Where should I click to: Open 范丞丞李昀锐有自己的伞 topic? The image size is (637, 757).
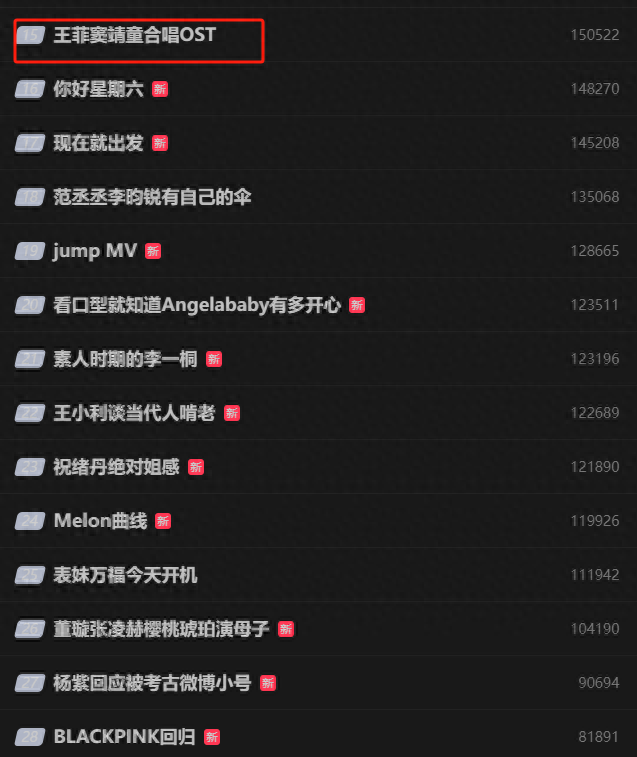[x=153, y=197]
